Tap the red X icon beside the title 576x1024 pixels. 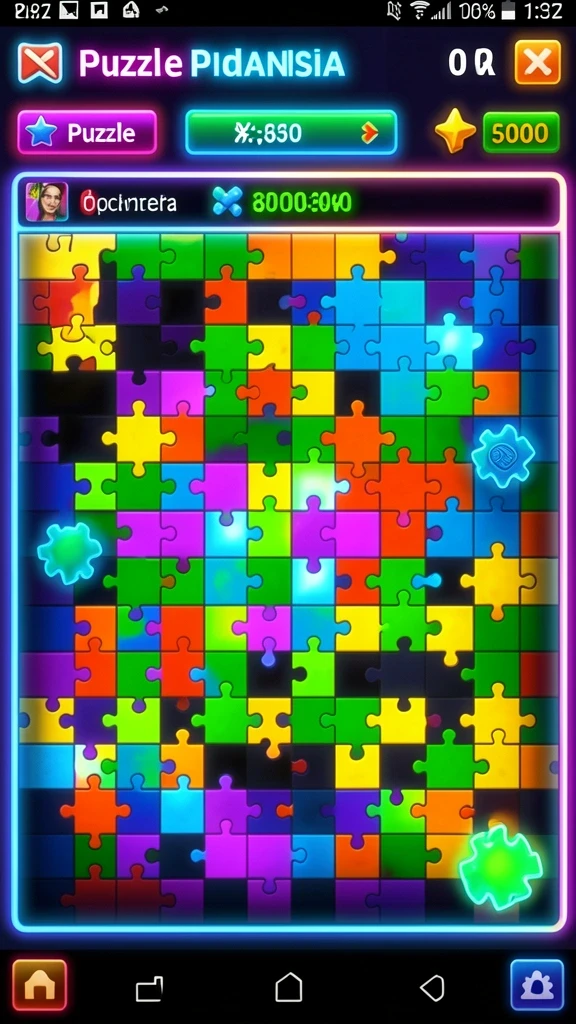40,63
